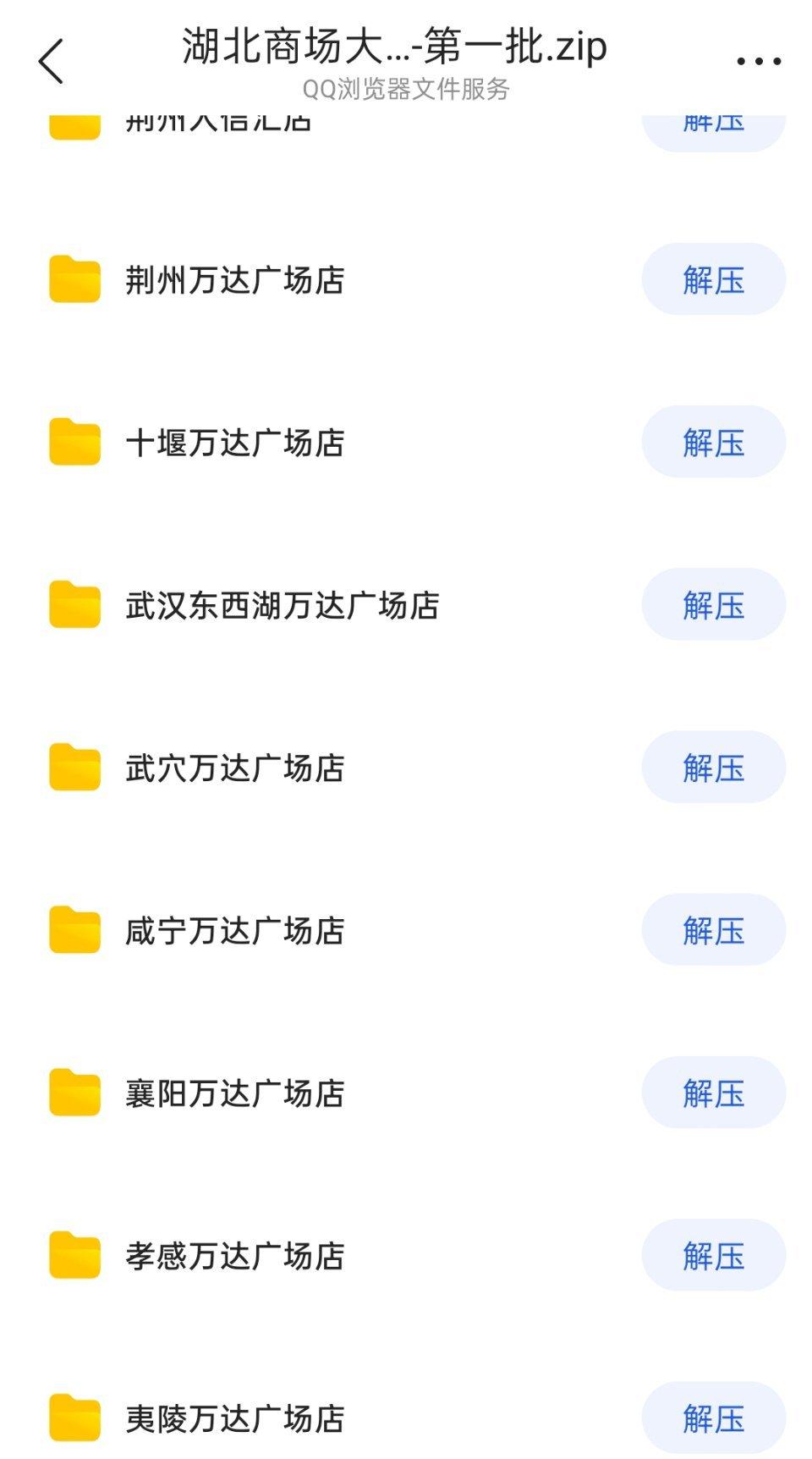Extract the 襄阳万达广场店 folder
This screenshot has height=1459, width=812.
click(713, 1092)
